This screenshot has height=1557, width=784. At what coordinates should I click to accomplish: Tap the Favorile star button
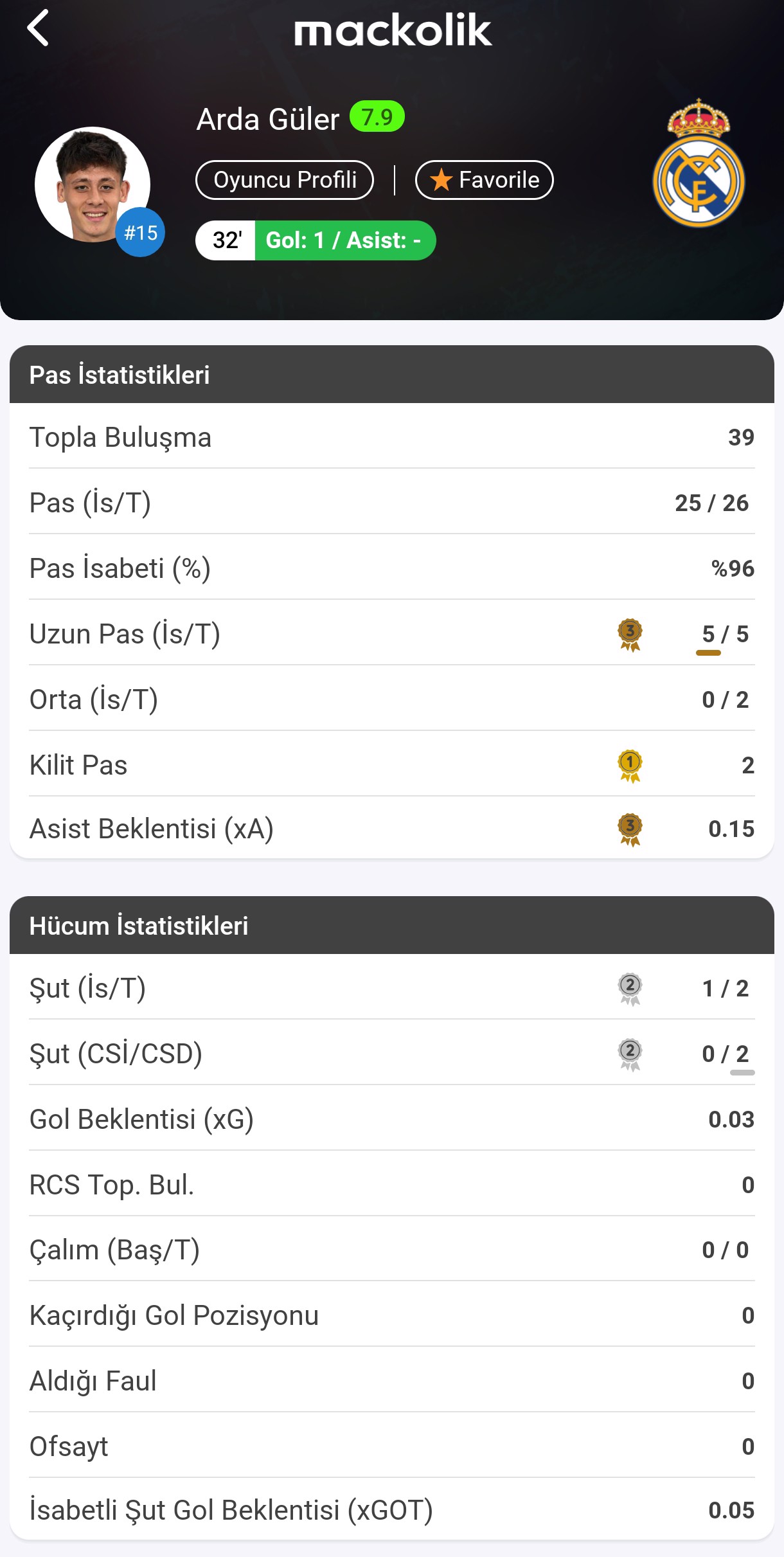pos(485,180)
